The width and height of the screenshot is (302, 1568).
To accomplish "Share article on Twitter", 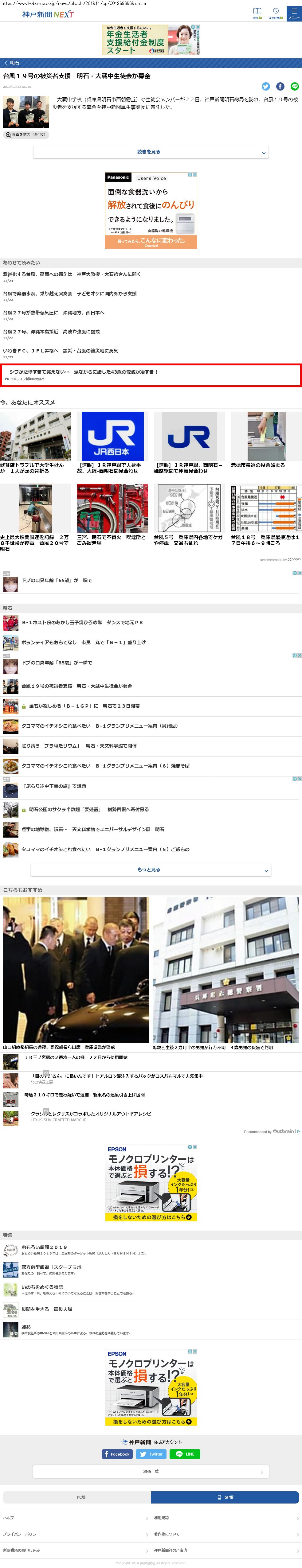I will tap(265, 87).
